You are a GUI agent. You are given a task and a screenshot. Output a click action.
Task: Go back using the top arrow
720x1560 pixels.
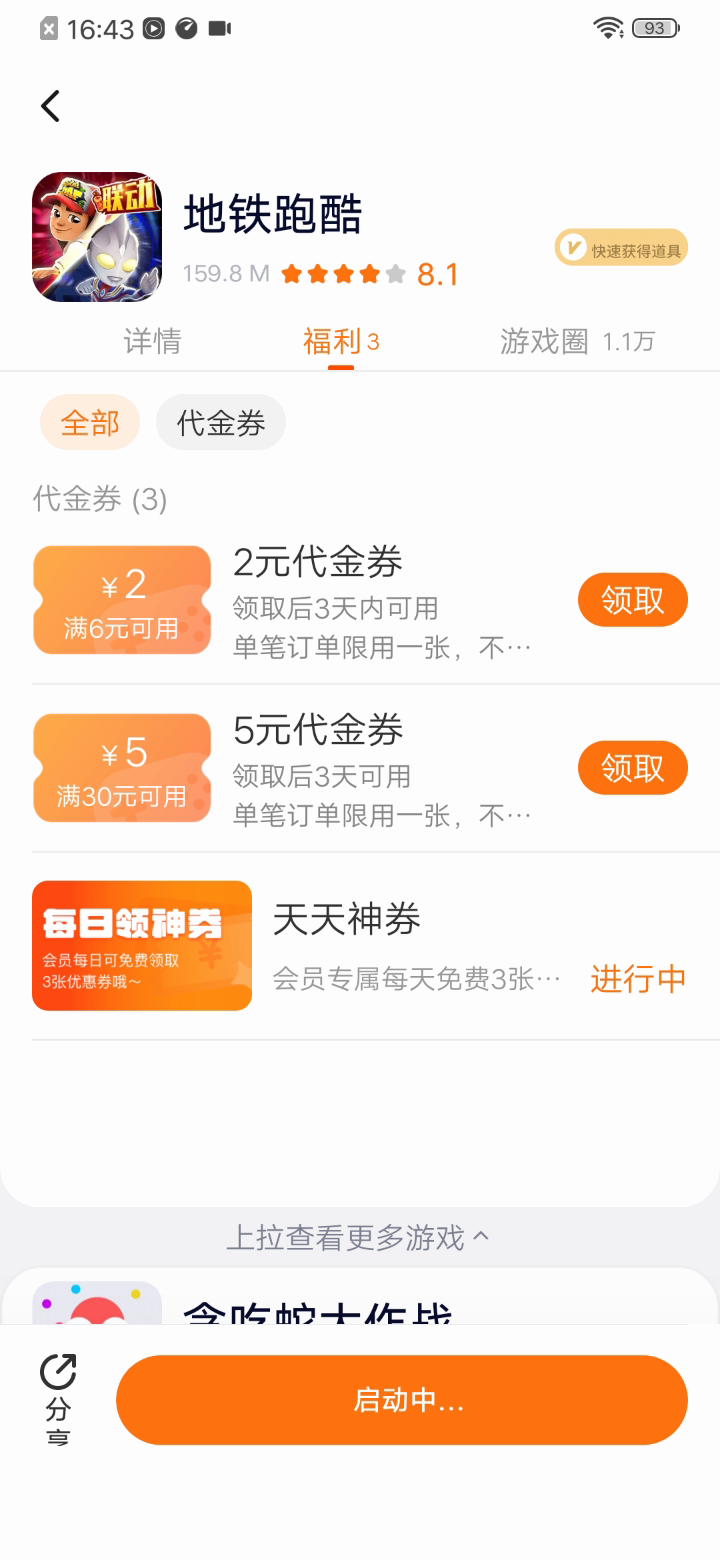[51, 106]
